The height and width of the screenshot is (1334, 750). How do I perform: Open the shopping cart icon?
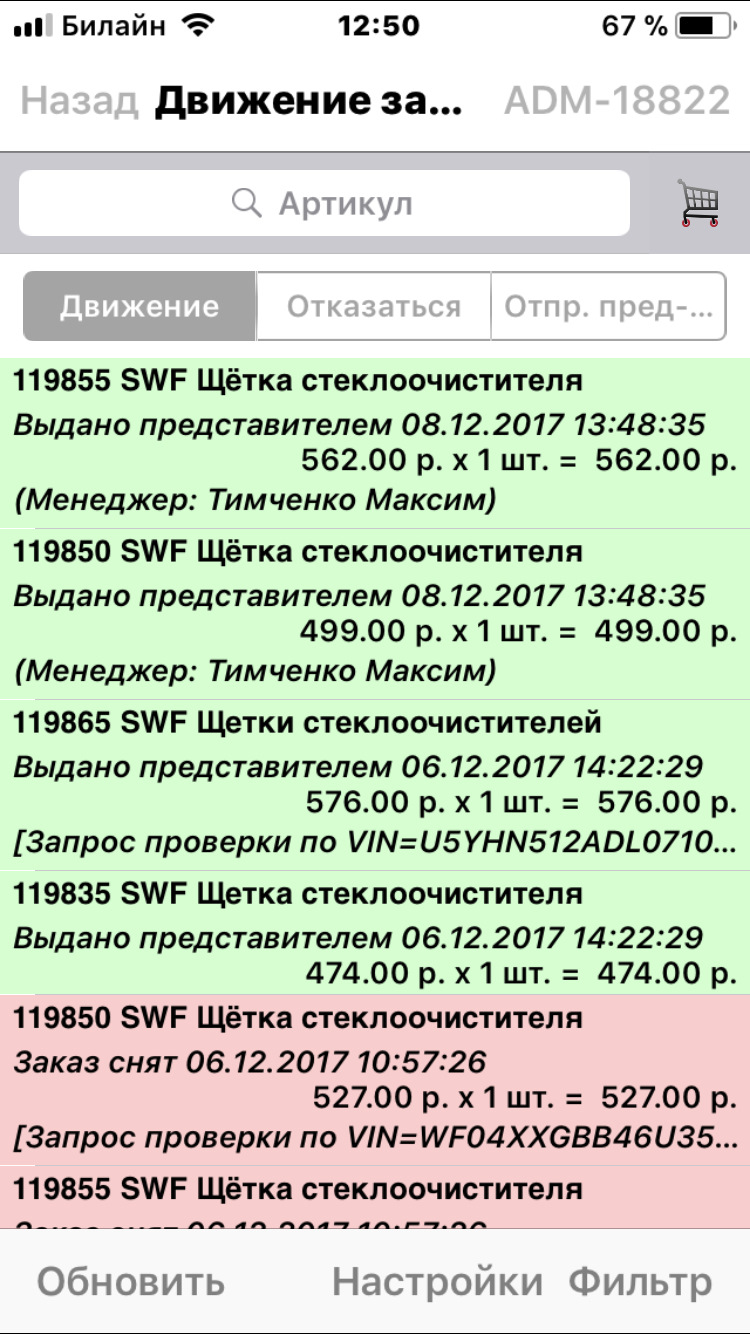tap(699, 203)
